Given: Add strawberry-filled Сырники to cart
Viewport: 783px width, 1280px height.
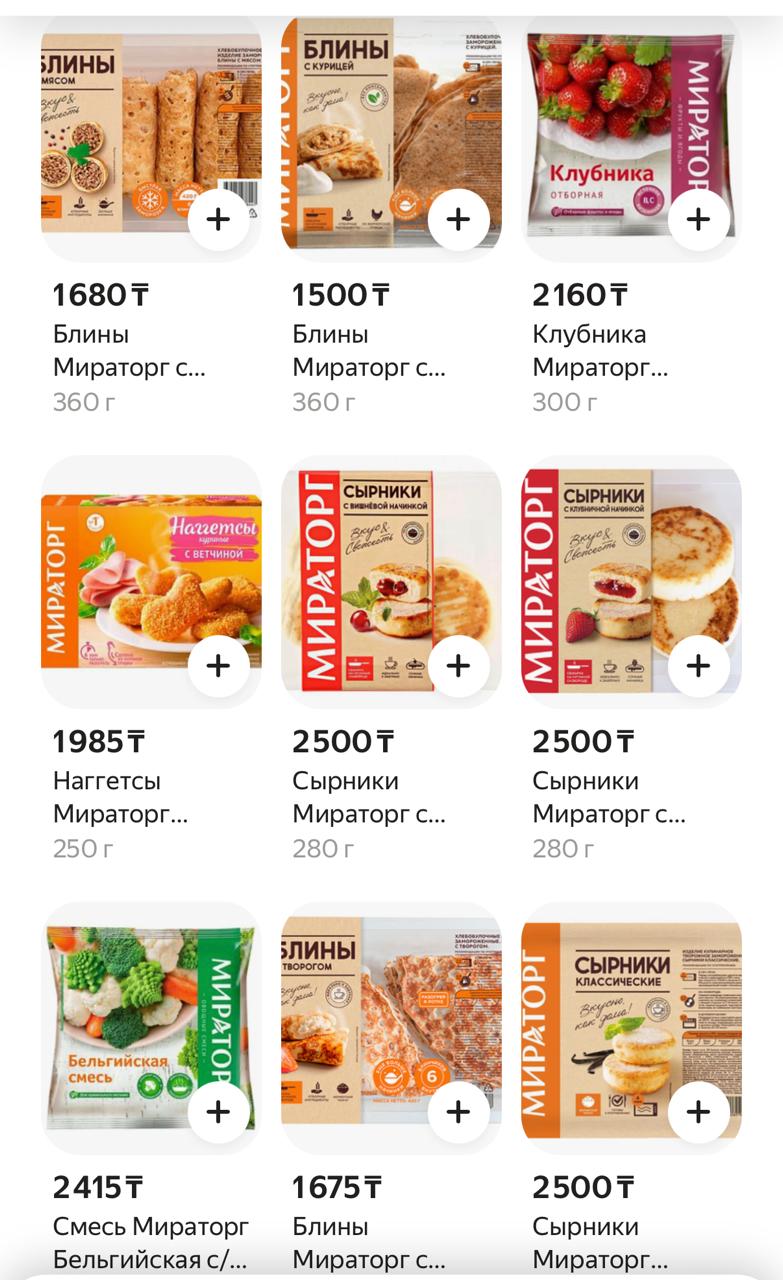Looking at the screenshot, I should 698,666.
